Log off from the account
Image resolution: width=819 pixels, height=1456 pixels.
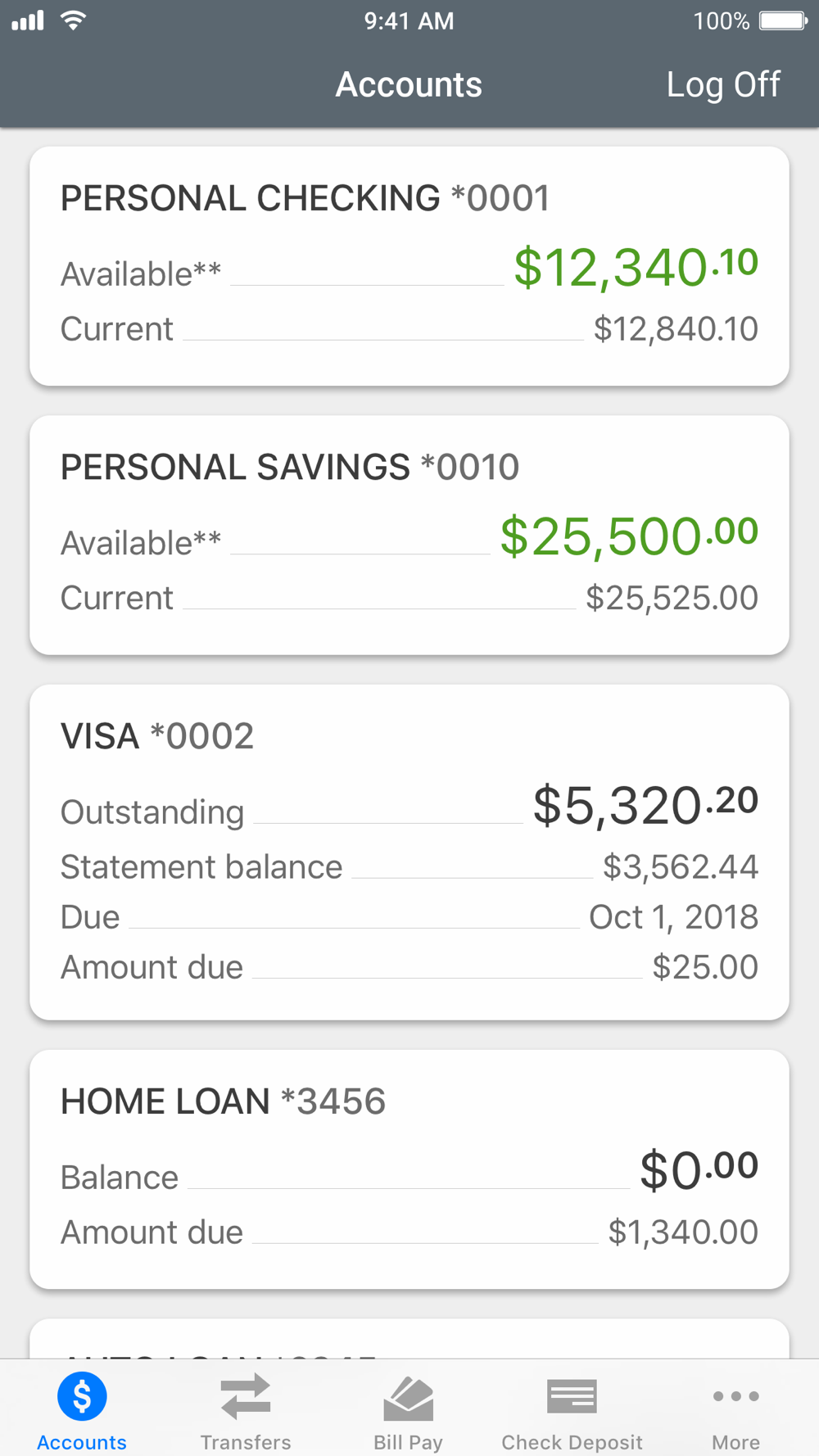pyautogui.click(x=722, y=84)
